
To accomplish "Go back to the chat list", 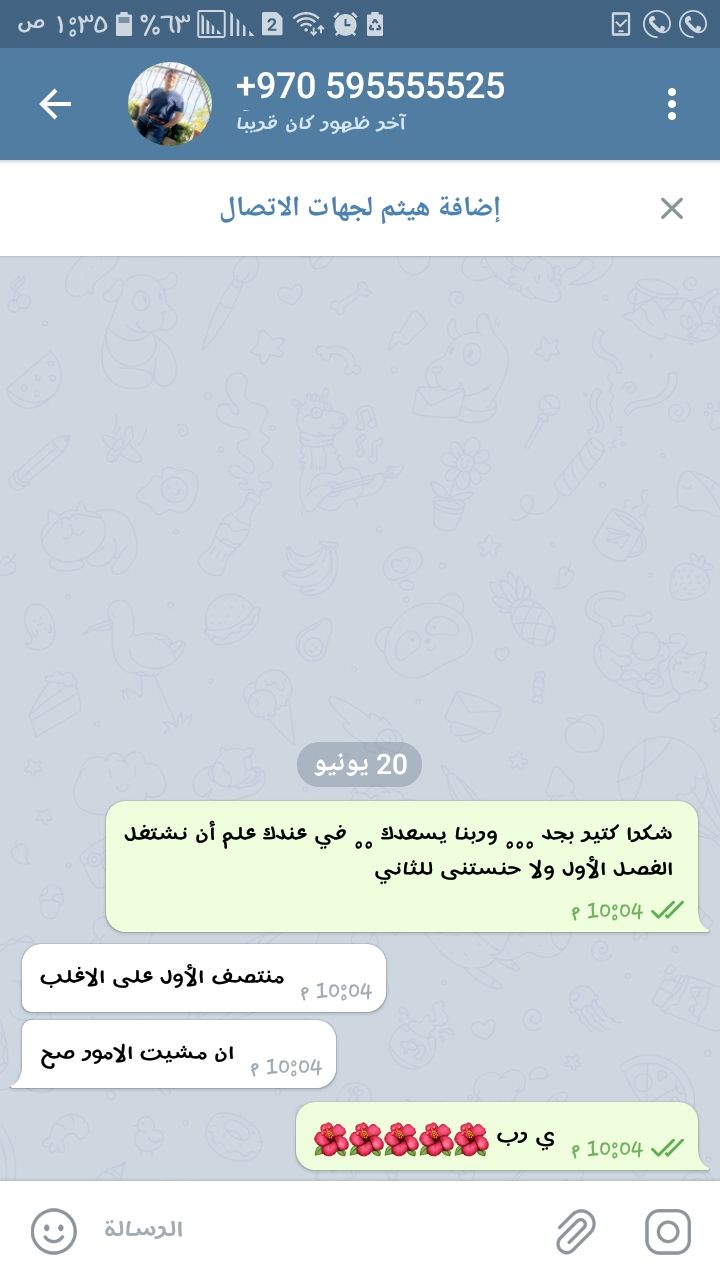I will tap(55, 104).
